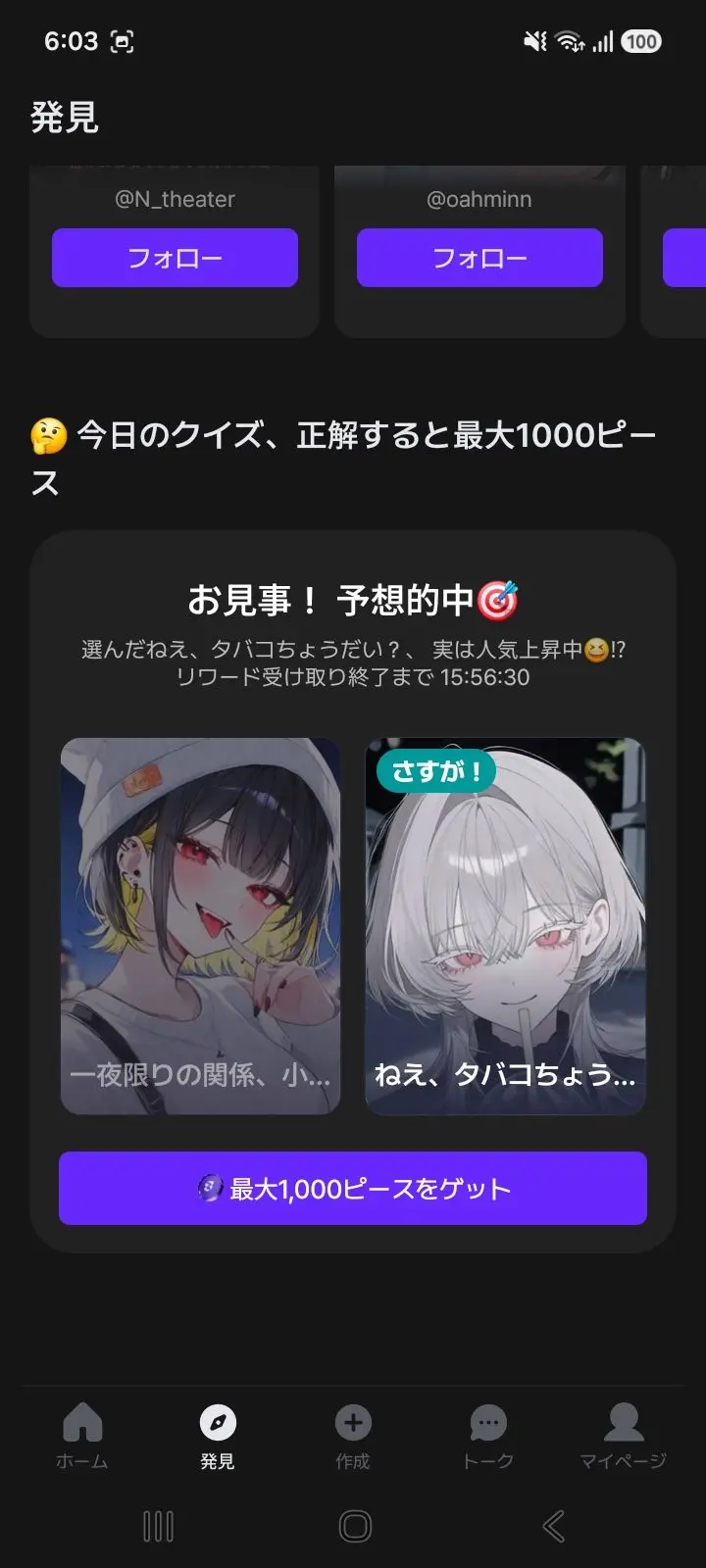706x1568 pixels.
Task: Open the ねえ、タバコちょう character card
Action: [505, 926]
